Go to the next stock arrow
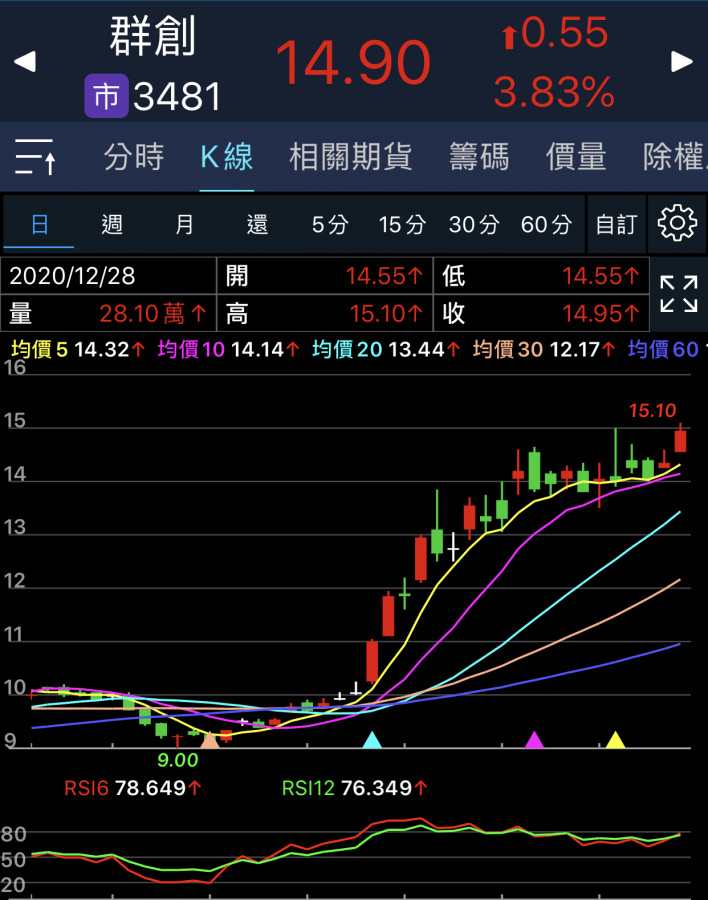Viewport: 708px width, 900px height. (682, 62)
